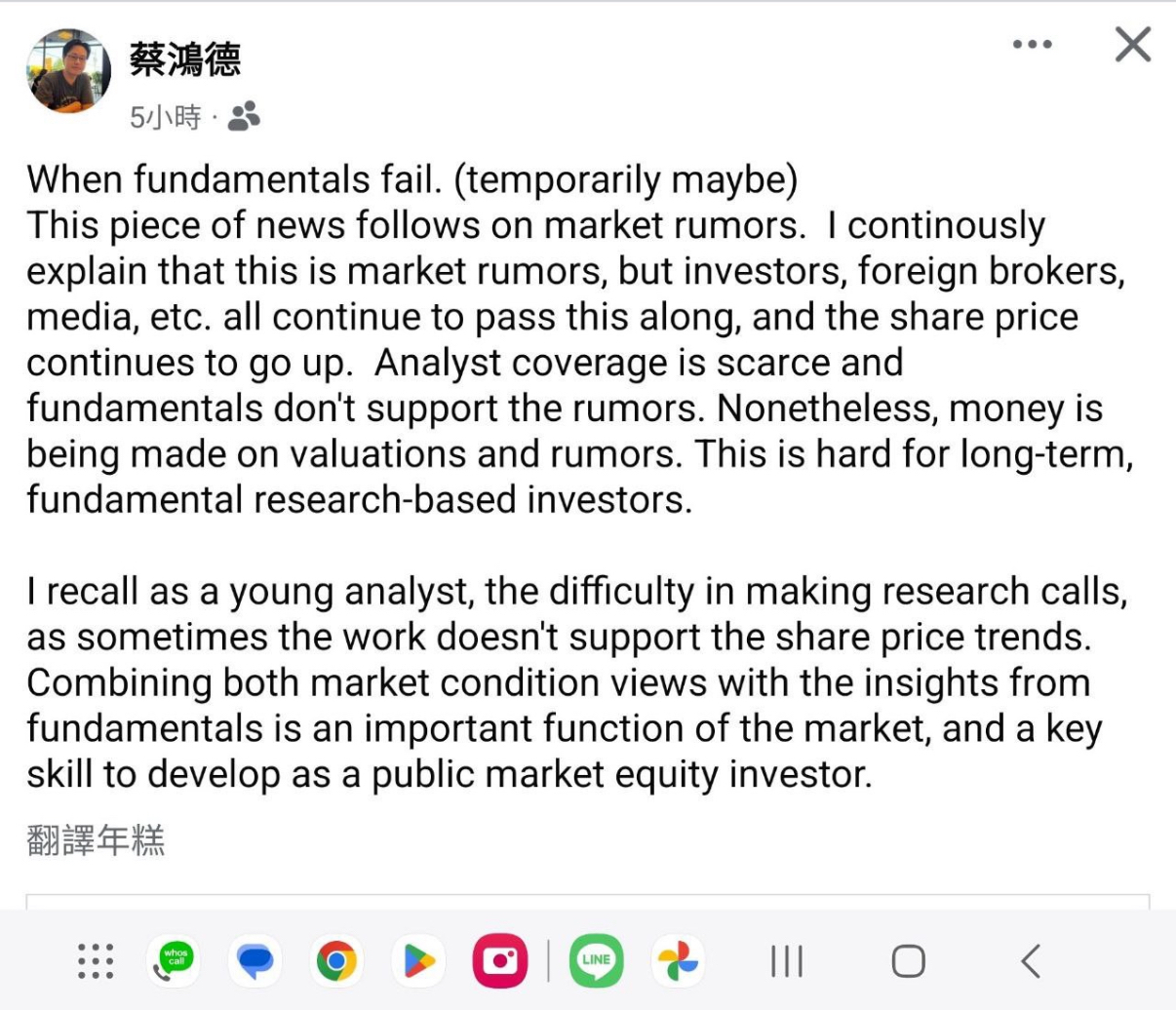The image size is (1176, 1010).
Task: Launch Chrome browser
Action: click(x=336, y=961)
